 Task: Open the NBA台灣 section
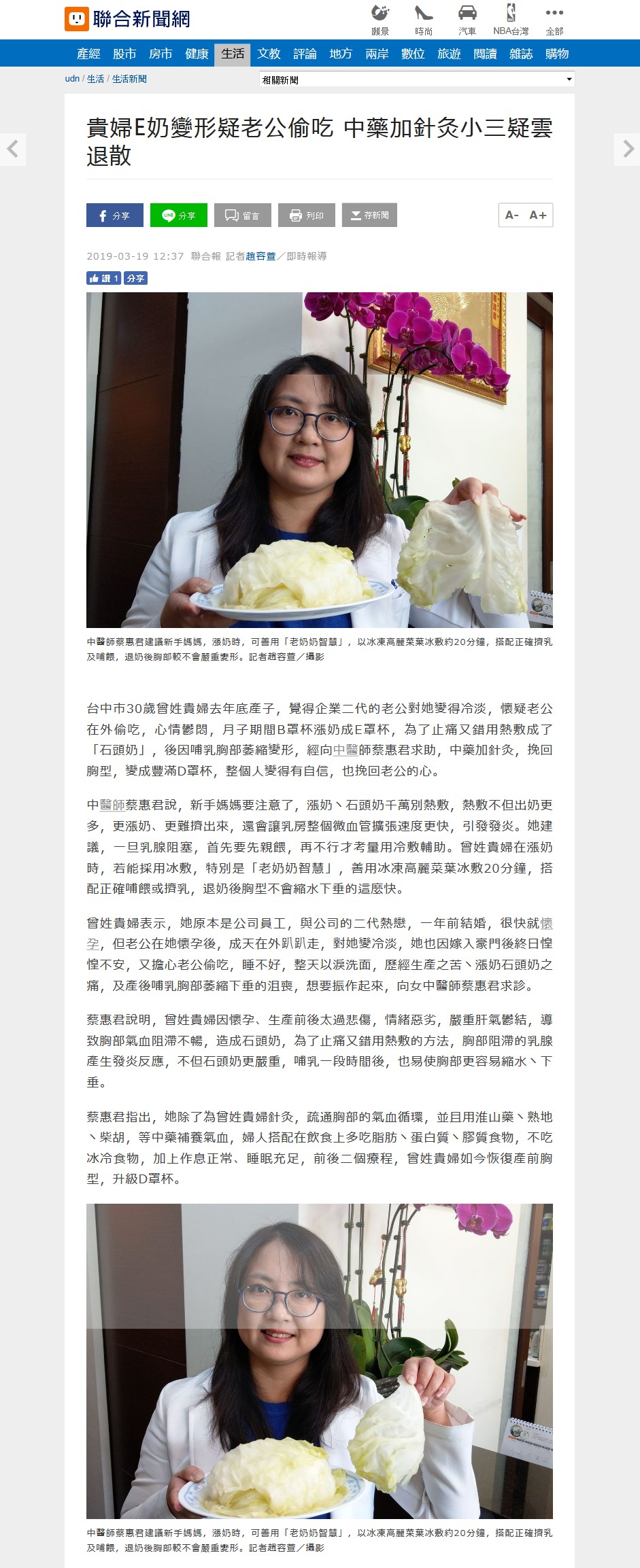click(x=511, y=19)
